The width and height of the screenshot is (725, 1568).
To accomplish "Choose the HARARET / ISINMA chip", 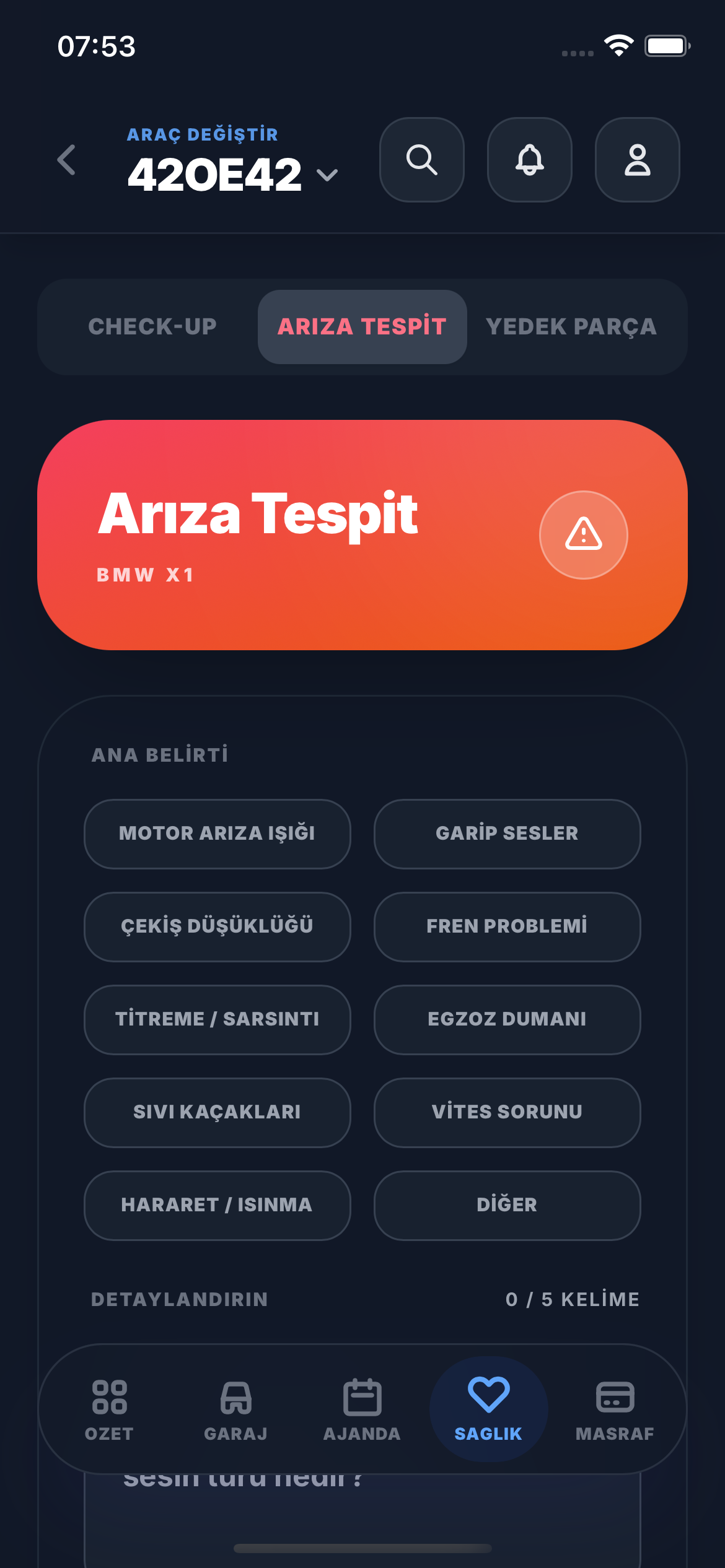I will pos(217,1205).
